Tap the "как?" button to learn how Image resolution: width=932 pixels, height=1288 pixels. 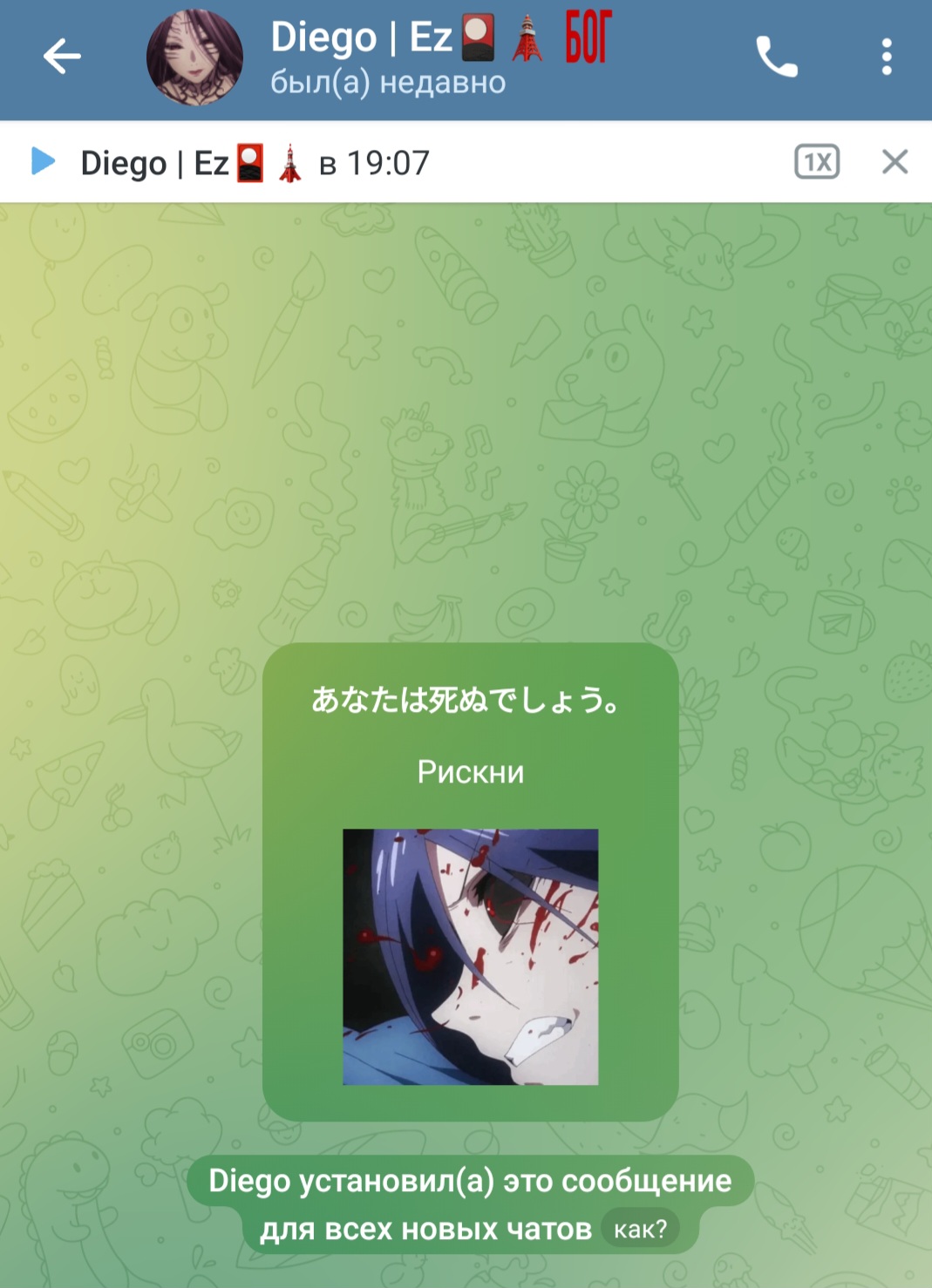(640, 1230)
